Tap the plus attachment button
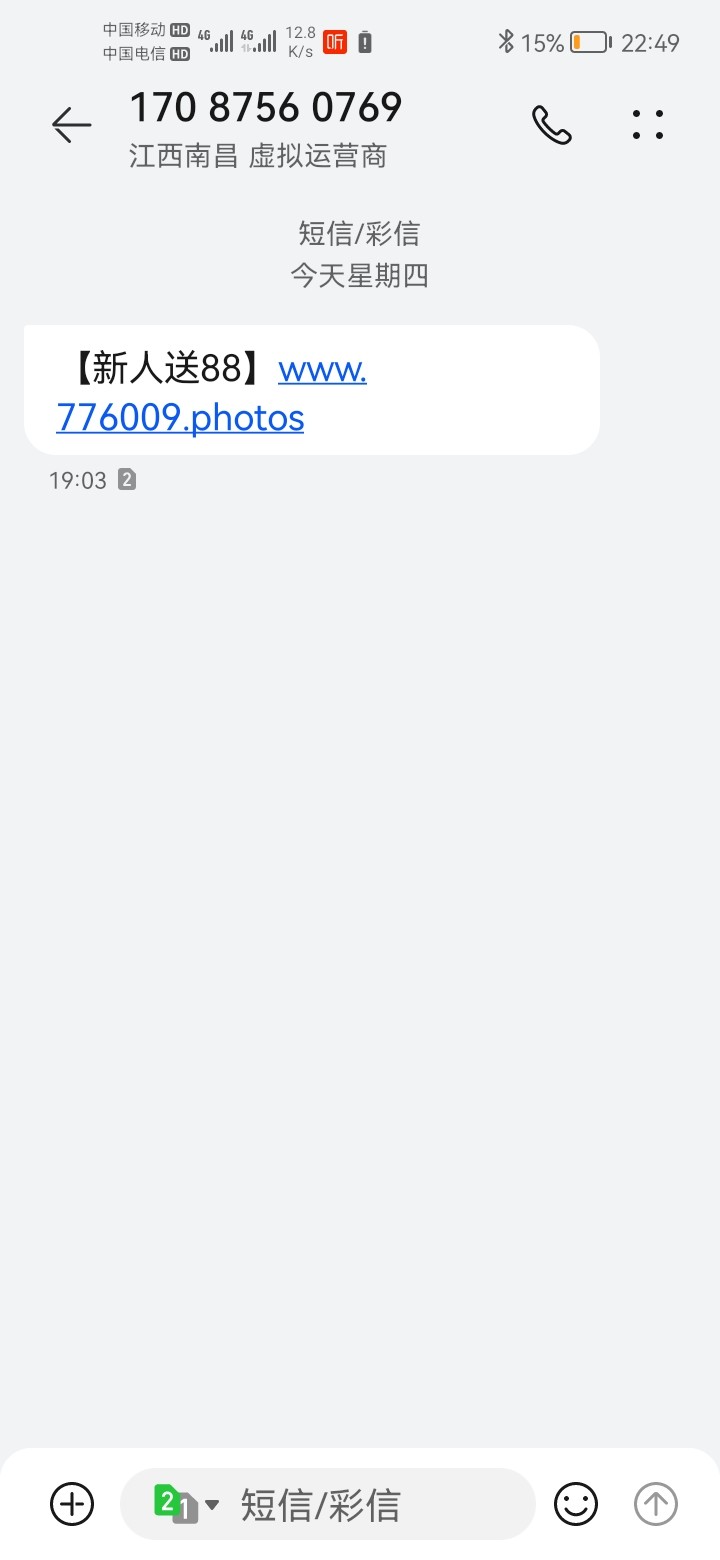720x1560 pixels. click(x=72, y=1503)
